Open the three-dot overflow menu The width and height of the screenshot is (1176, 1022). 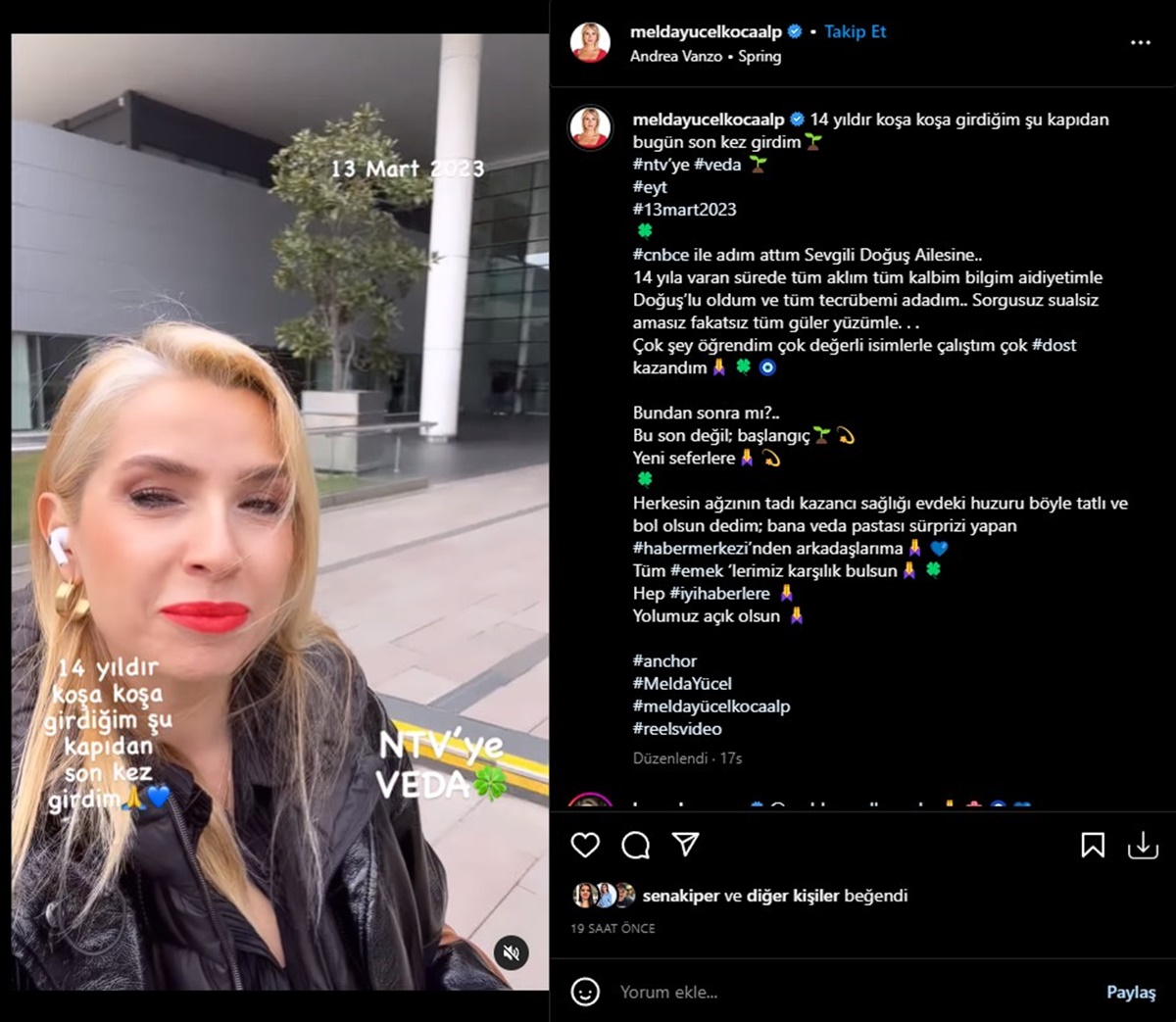[1140, 43]
